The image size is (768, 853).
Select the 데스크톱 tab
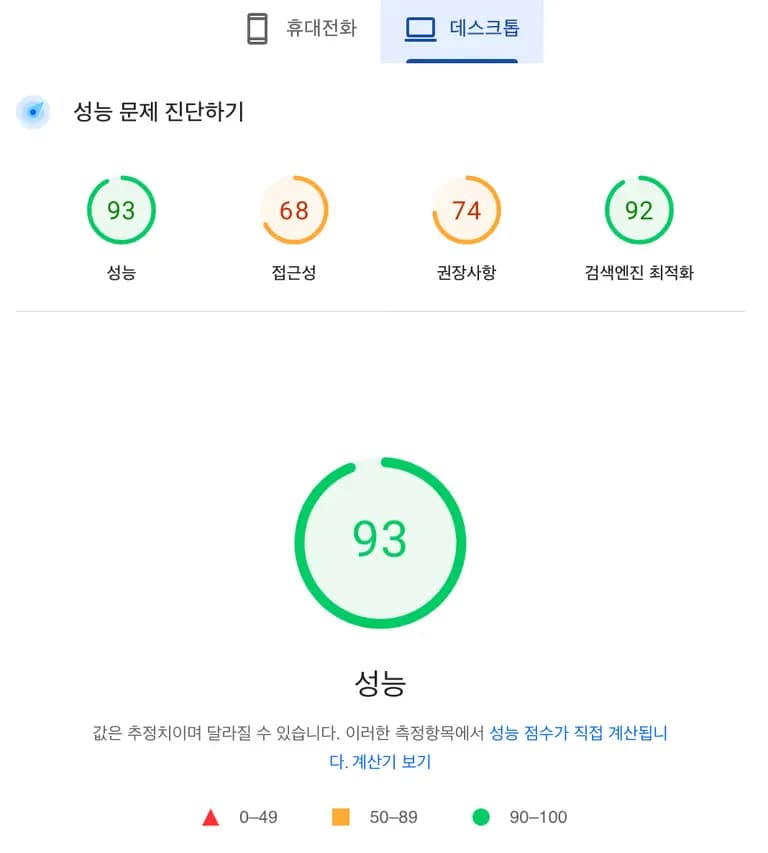click(x=462, y=29)
